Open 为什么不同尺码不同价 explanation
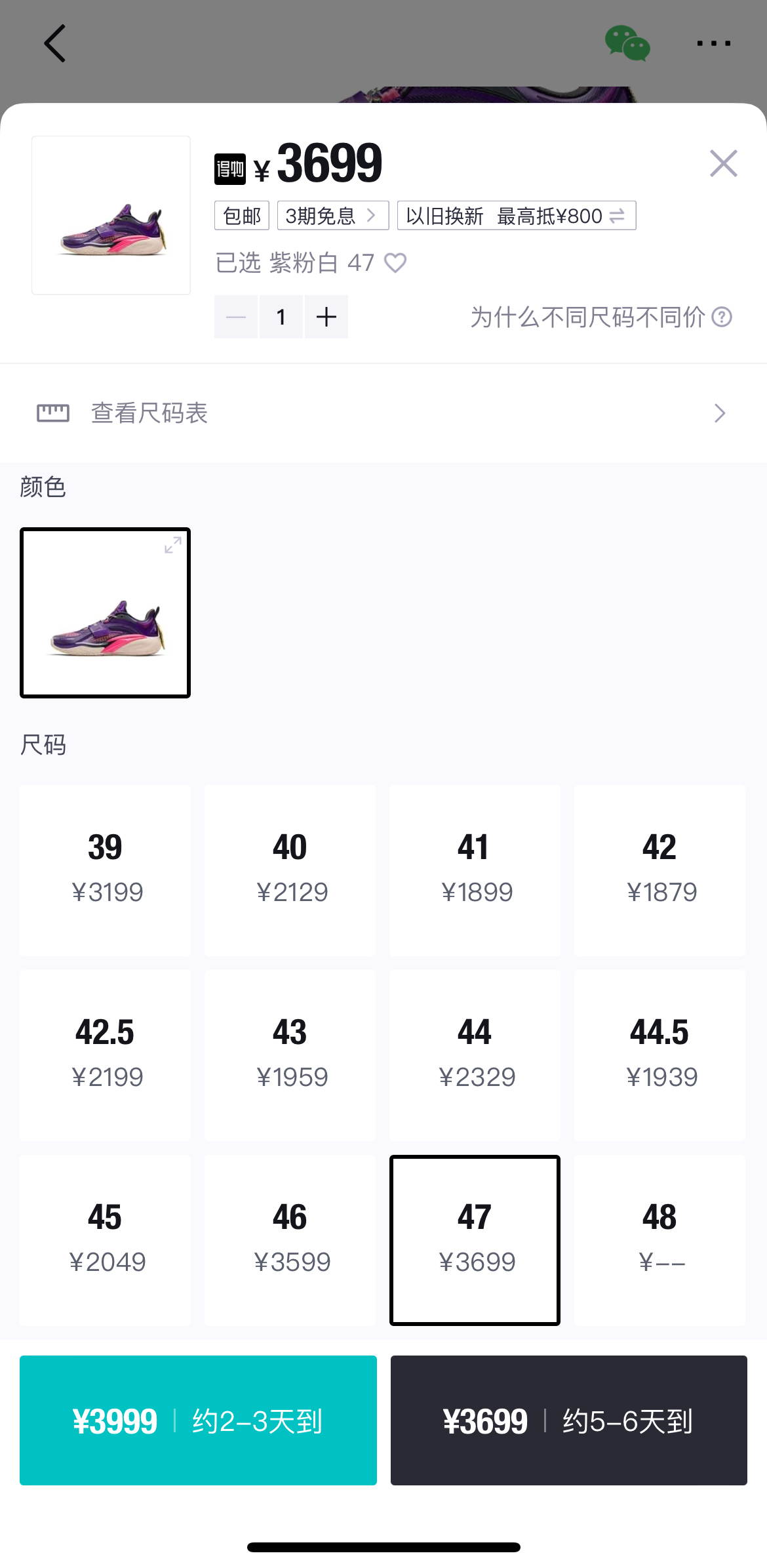The image size is (767, 1568). (x=600, y=317)
